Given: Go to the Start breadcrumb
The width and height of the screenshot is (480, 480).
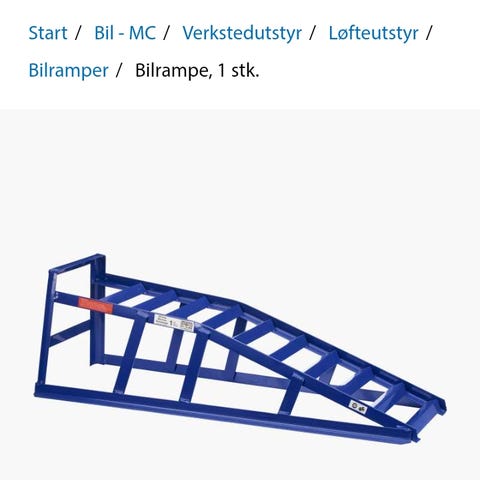Looking at the screenshot, I should (x=48, y=33).
